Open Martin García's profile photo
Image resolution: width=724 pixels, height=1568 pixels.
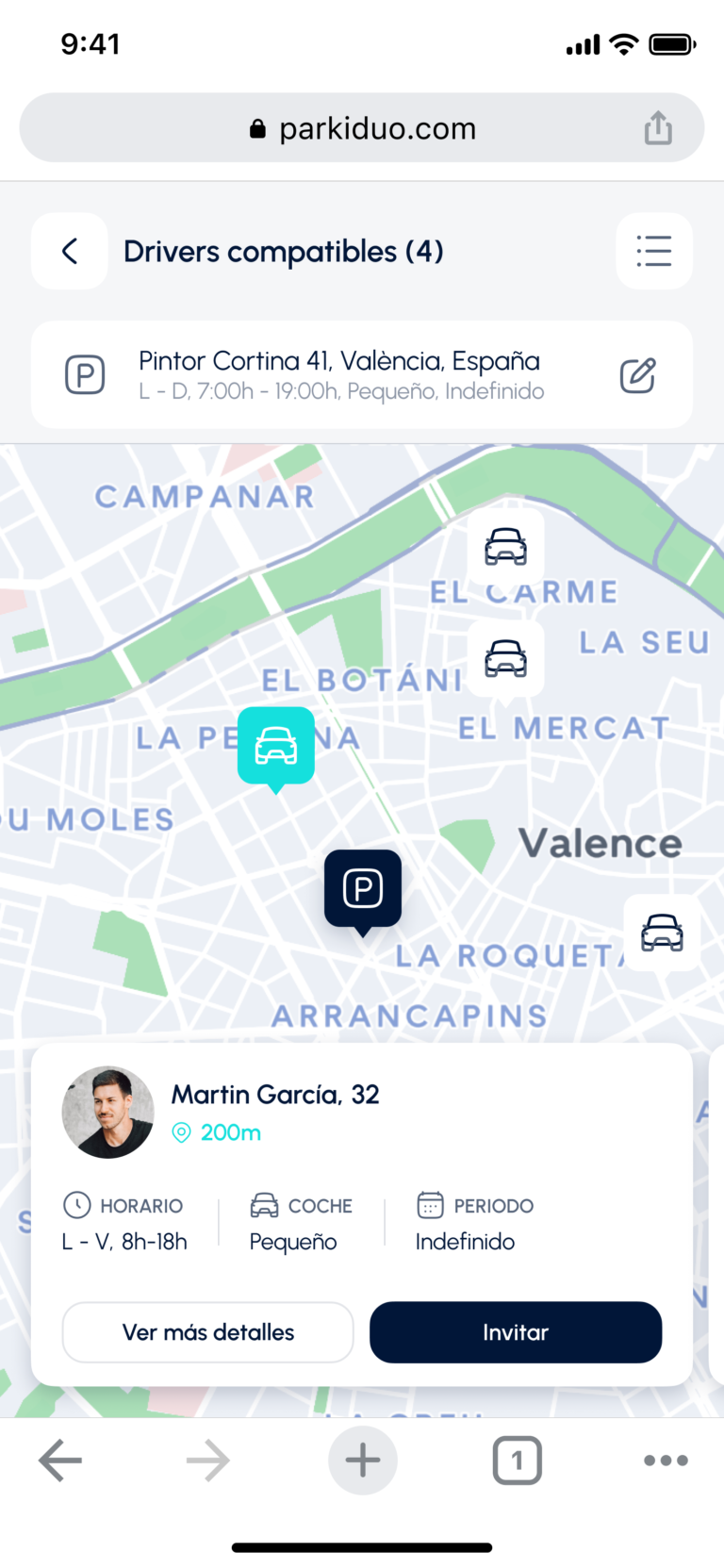[x=107, y=1113]
